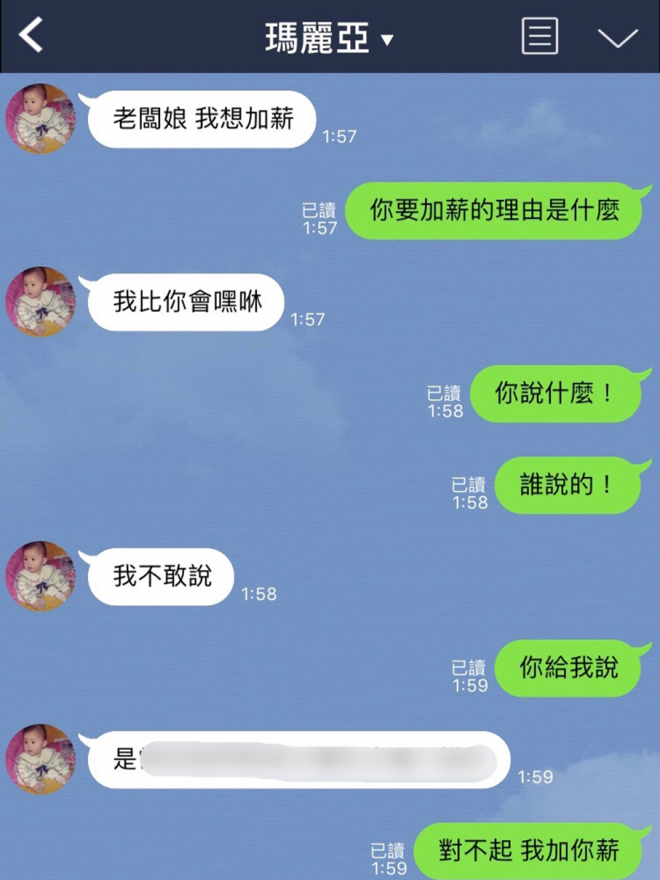Go back to the chat list
This screenshot has height=880, width=660.
pos(32,36)
